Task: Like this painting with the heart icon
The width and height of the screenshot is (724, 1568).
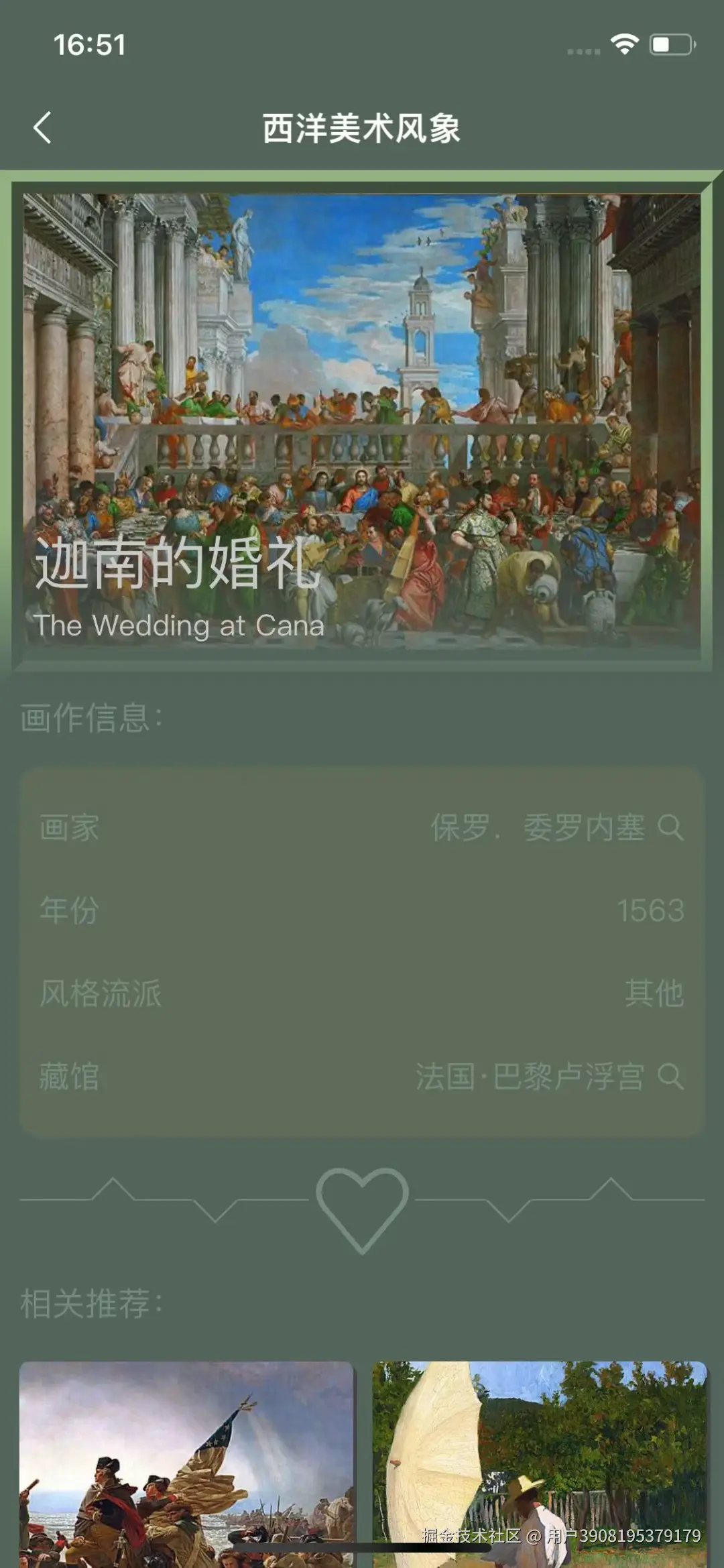Action: (362, 1208)
